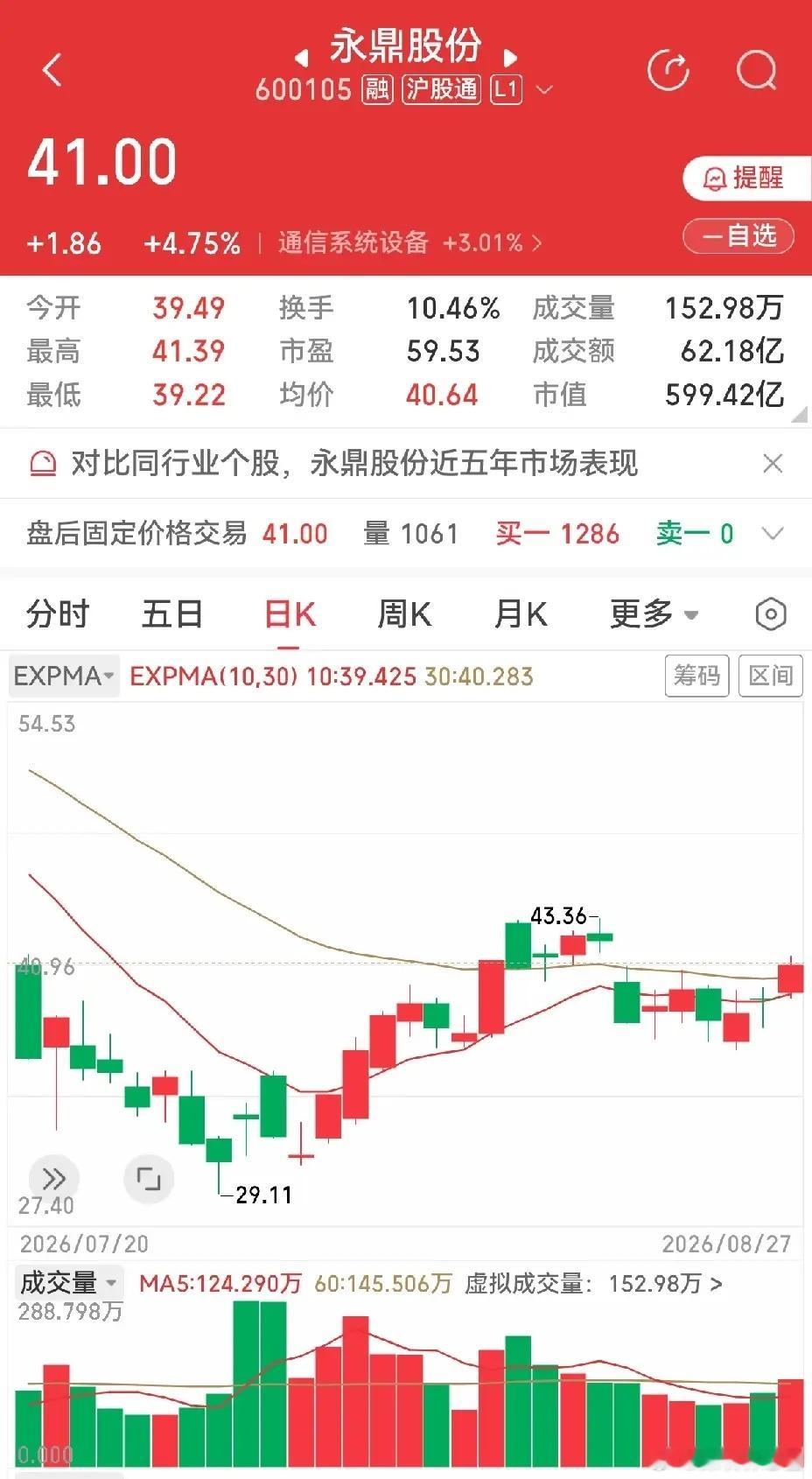Change the EXPMA indicator dropdown
This screenshot has height=1479, width=812.
tap(64, 676)
